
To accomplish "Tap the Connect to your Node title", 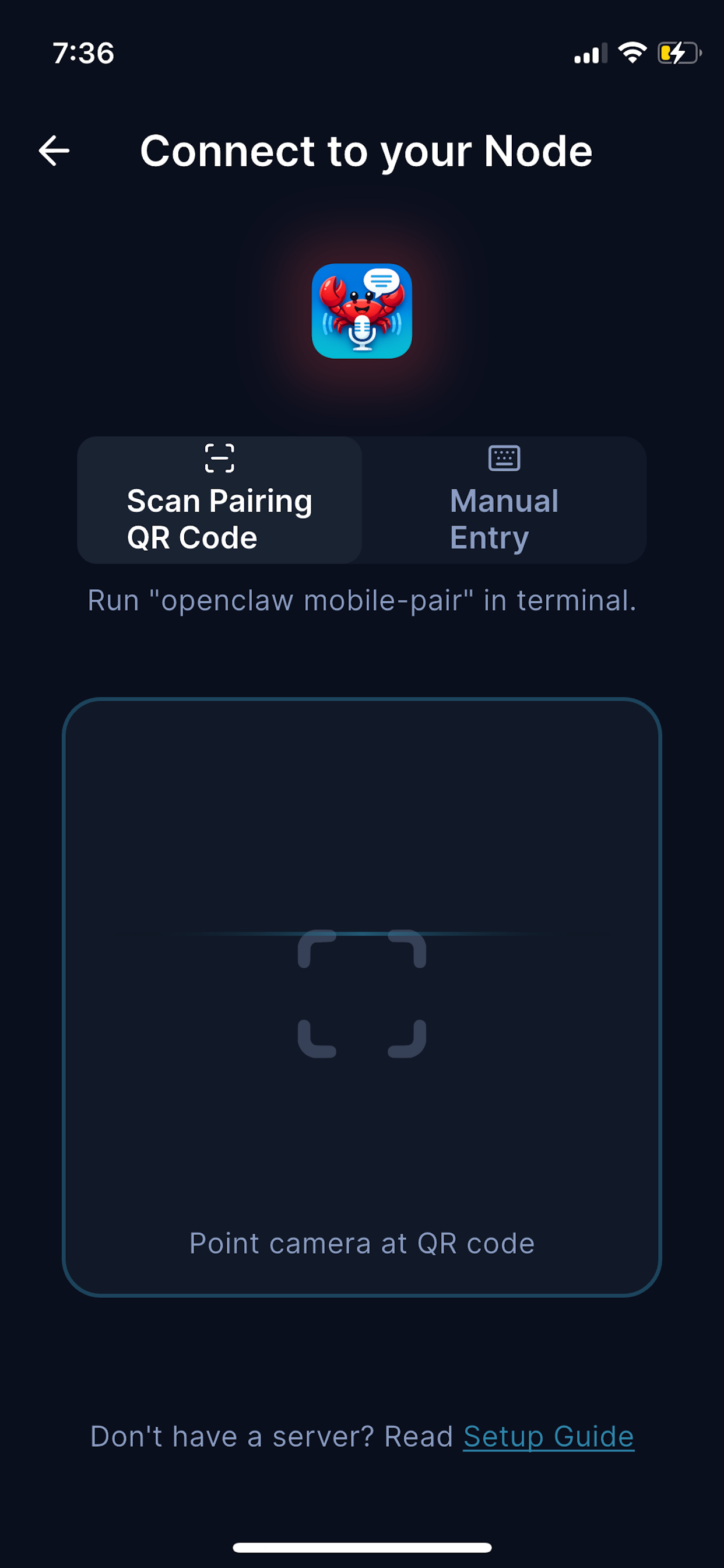I will [367, 152].
